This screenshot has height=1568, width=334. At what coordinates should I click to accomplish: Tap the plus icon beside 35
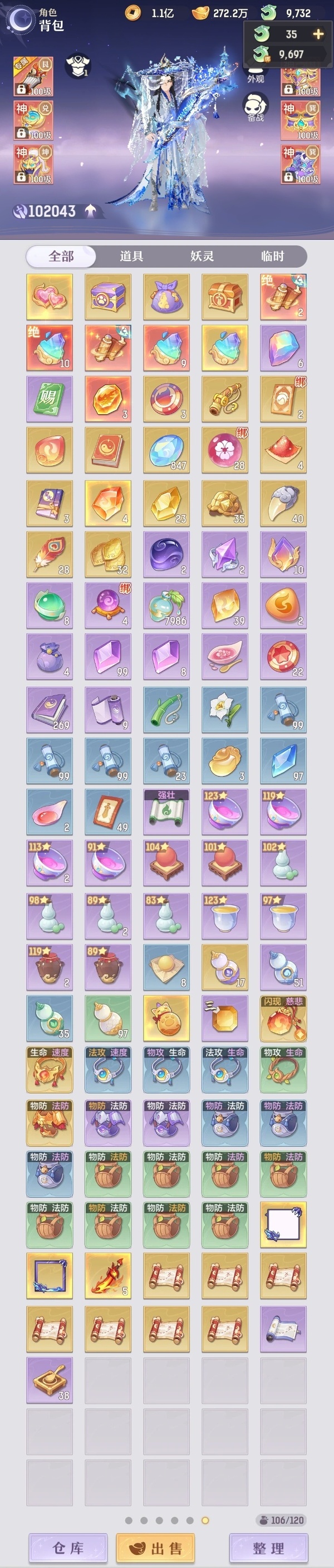[x=318, y=34]
